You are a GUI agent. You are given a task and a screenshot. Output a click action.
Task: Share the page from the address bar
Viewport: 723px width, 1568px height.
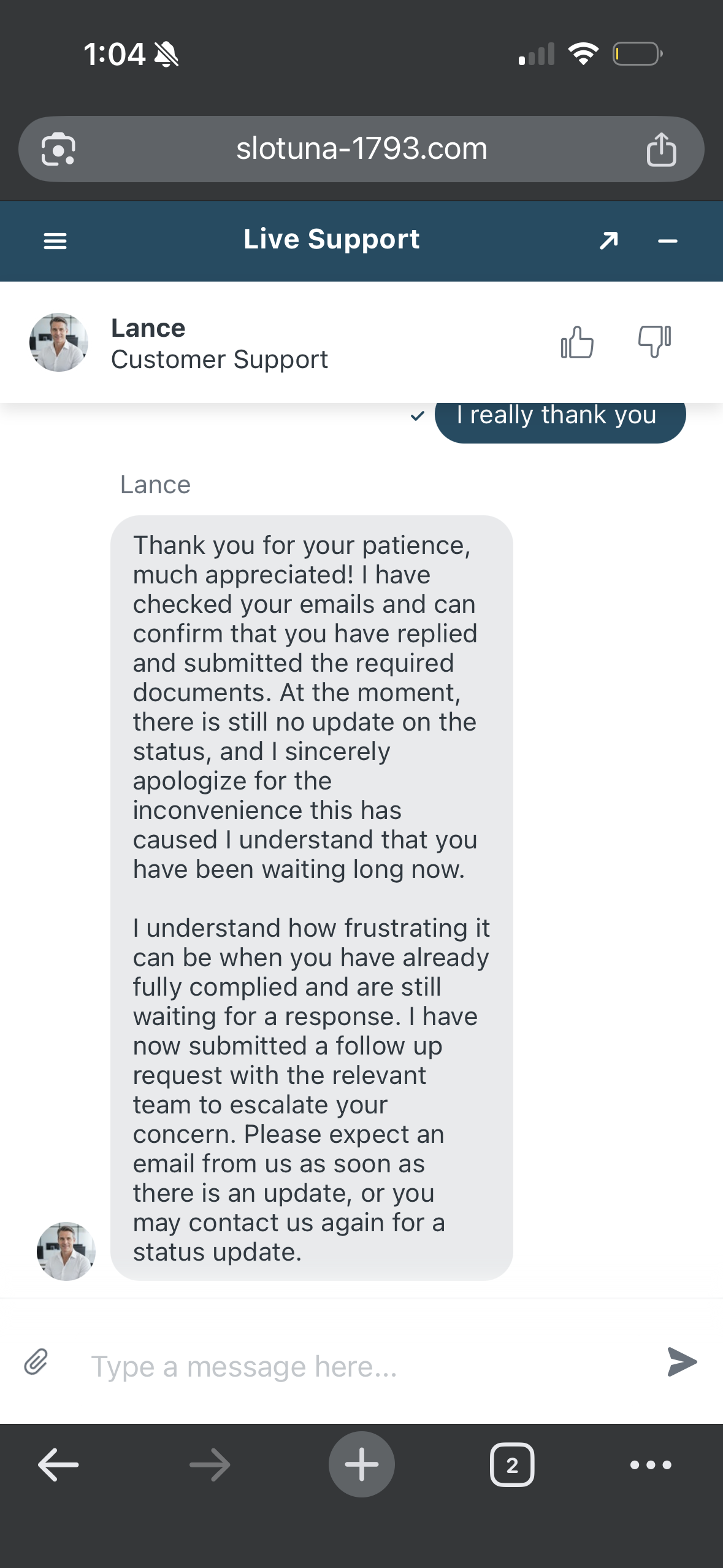(661, 149)
